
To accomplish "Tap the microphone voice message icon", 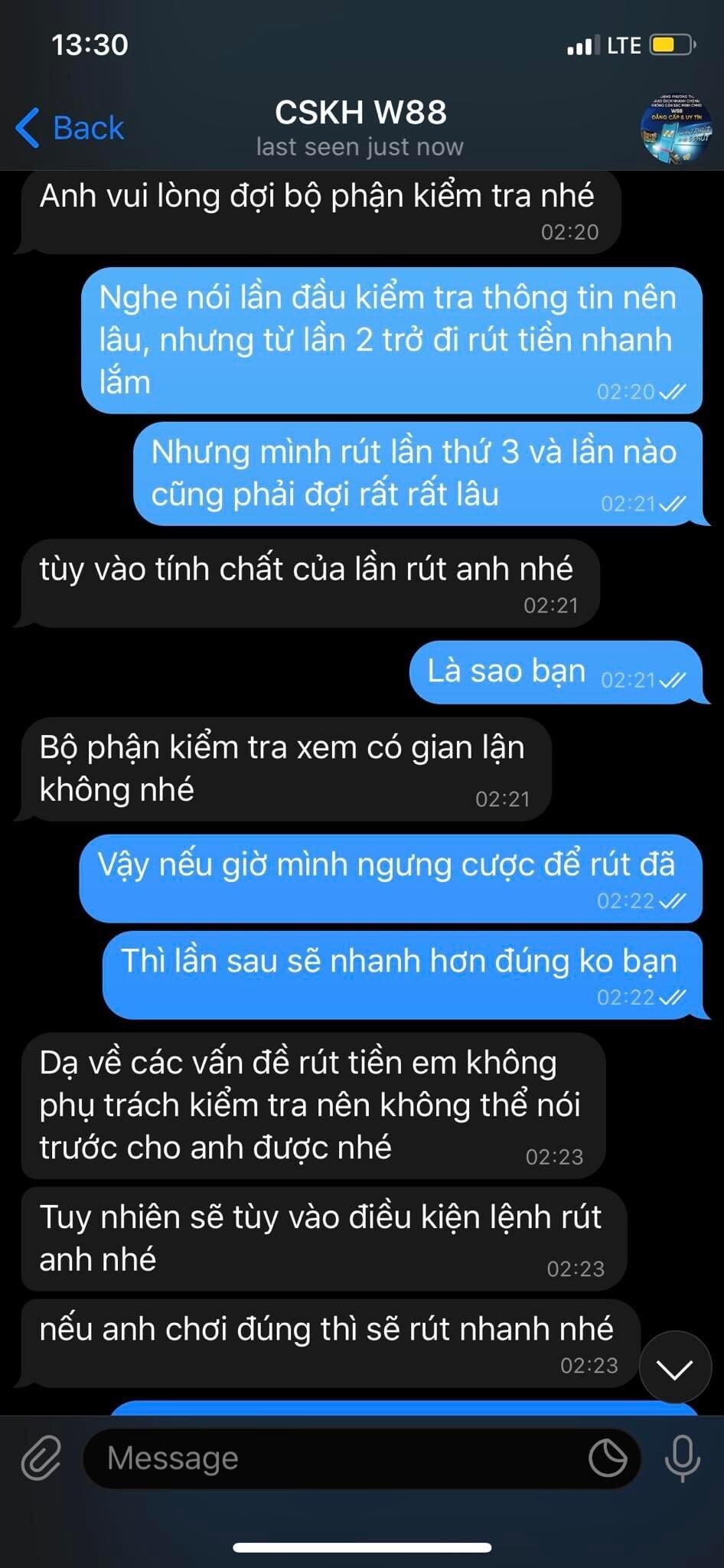I will pos(682,1459).
